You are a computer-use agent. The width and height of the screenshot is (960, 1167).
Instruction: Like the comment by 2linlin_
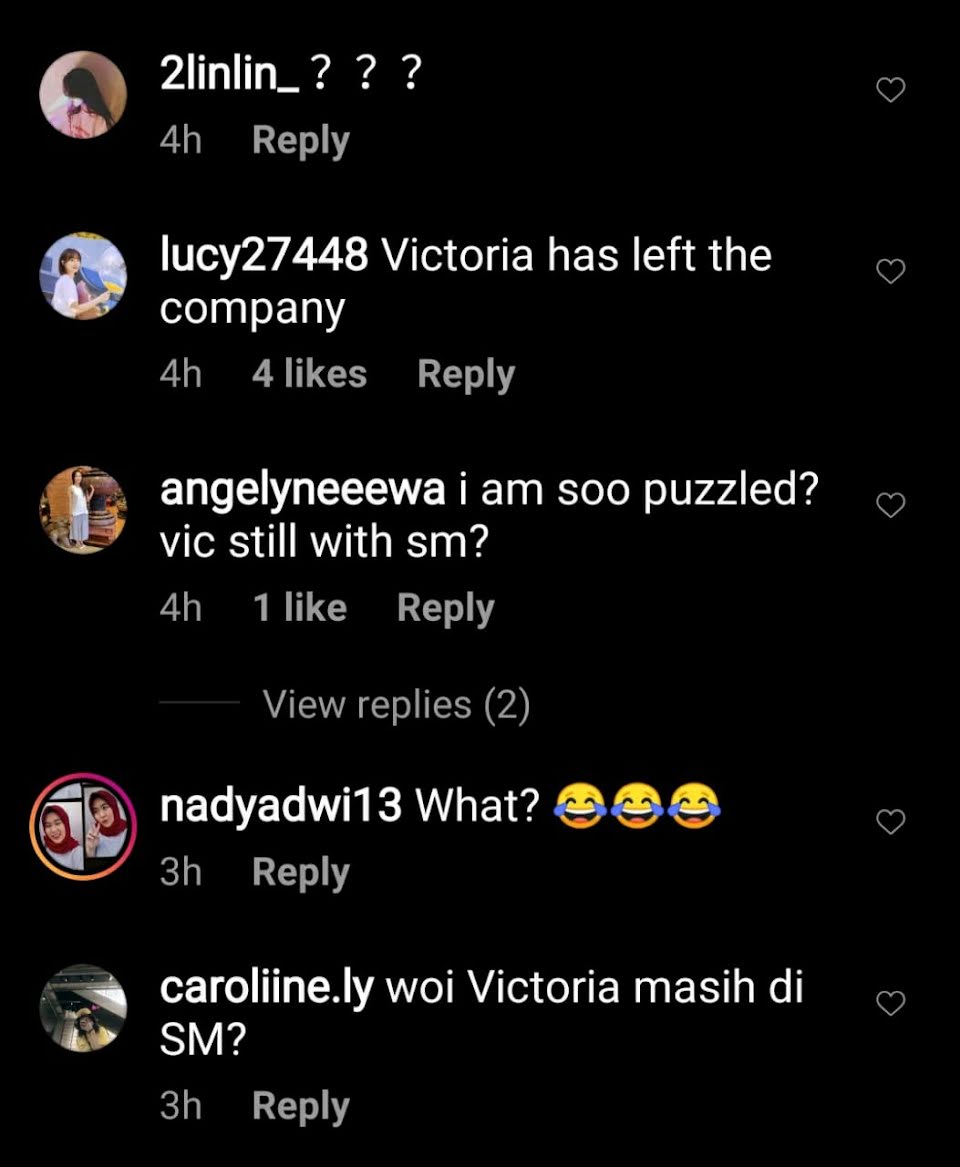coord(890,91)
